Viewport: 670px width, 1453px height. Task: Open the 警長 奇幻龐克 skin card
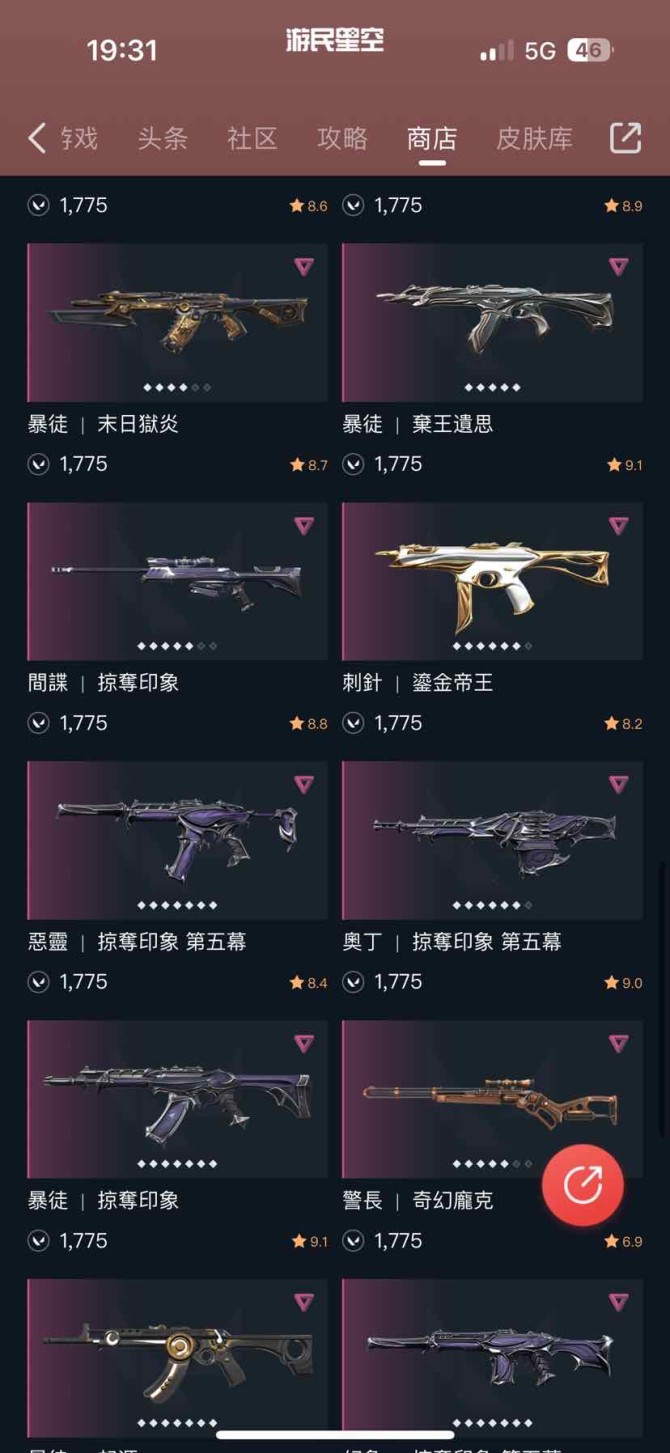click(450, 1099)
